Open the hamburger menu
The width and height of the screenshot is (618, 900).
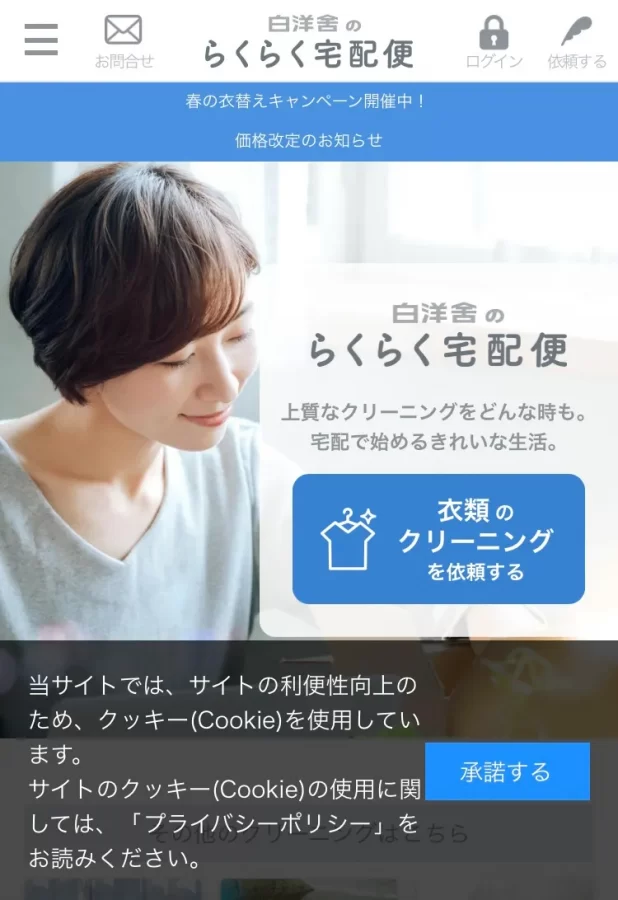pyautogui.click(x=41, y=40)
